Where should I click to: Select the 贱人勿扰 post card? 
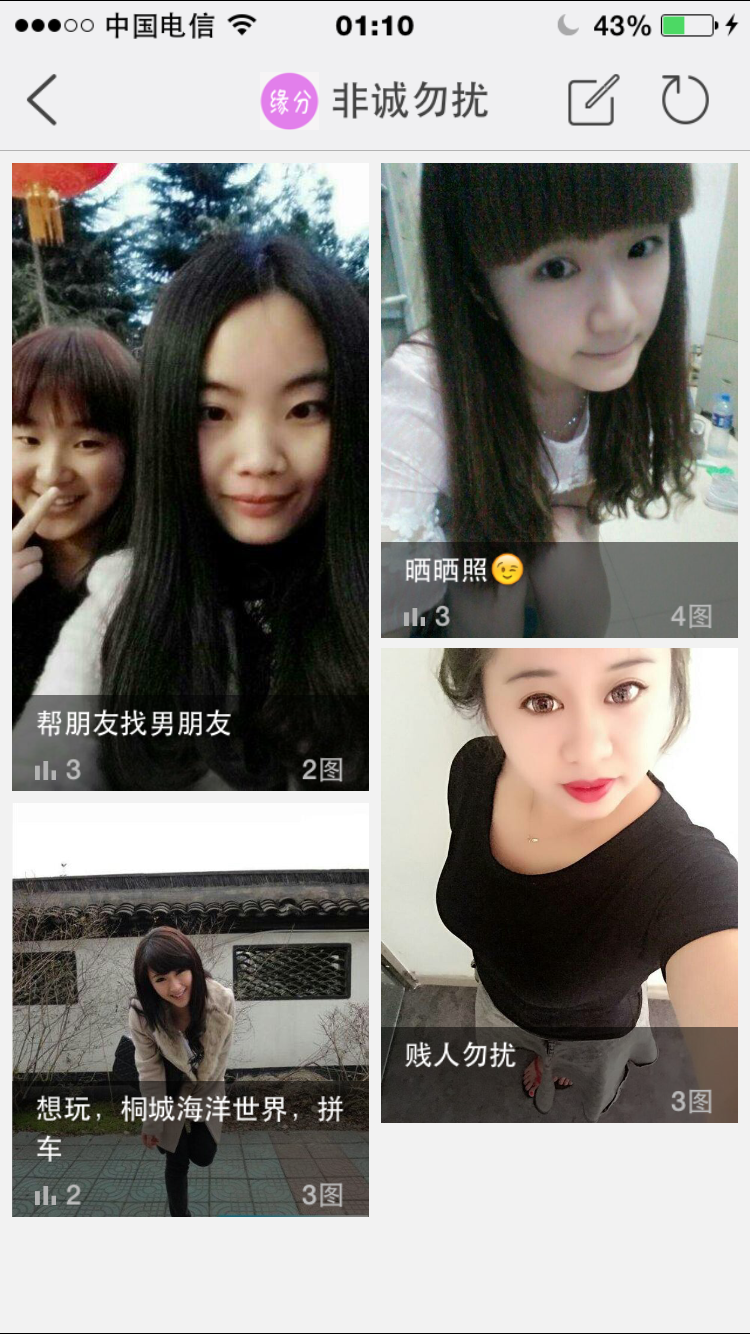(559, 885)
